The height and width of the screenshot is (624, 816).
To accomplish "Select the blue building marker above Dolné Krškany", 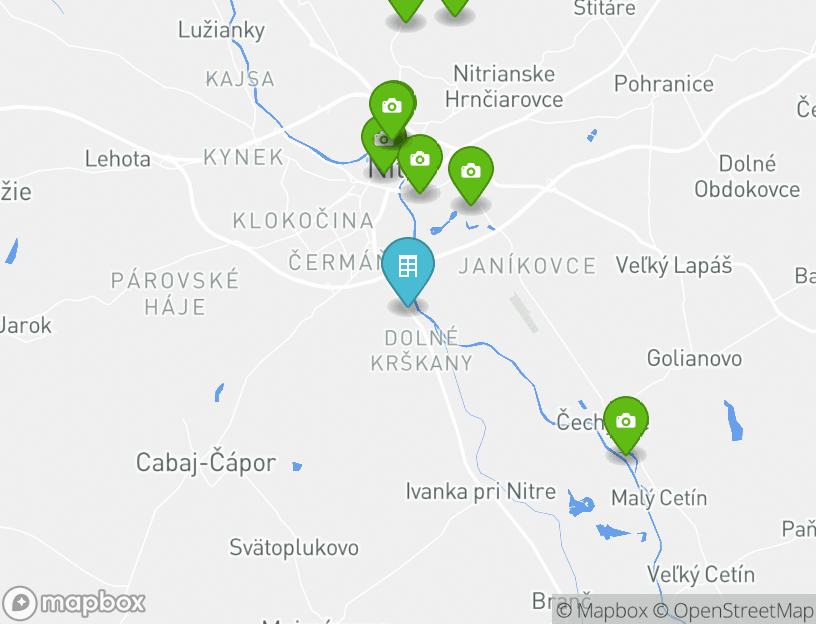I will (408, 268).
